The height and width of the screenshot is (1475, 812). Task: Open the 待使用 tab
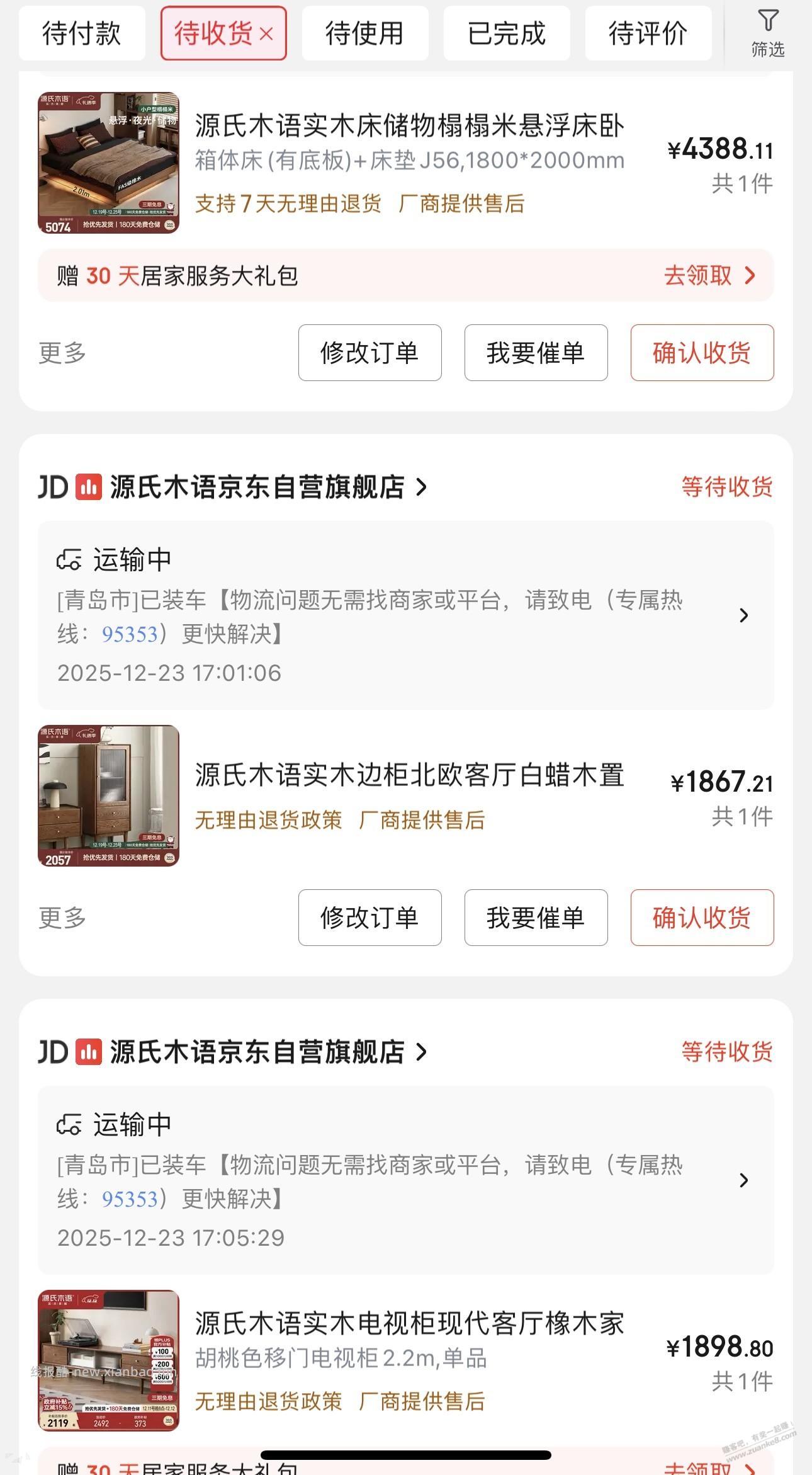coord(364,34)
